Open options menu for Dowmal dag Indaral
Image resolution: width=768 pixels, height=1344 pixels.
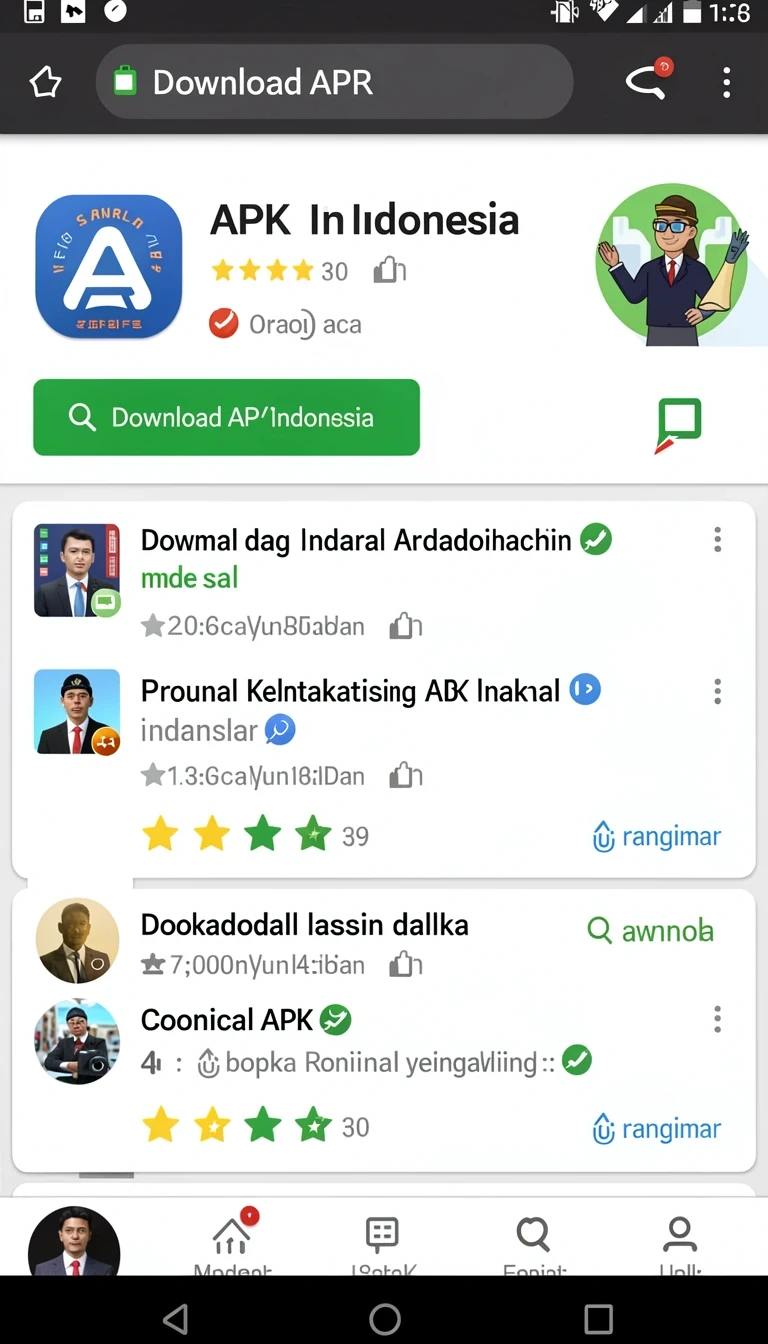(x=717, y=540)
